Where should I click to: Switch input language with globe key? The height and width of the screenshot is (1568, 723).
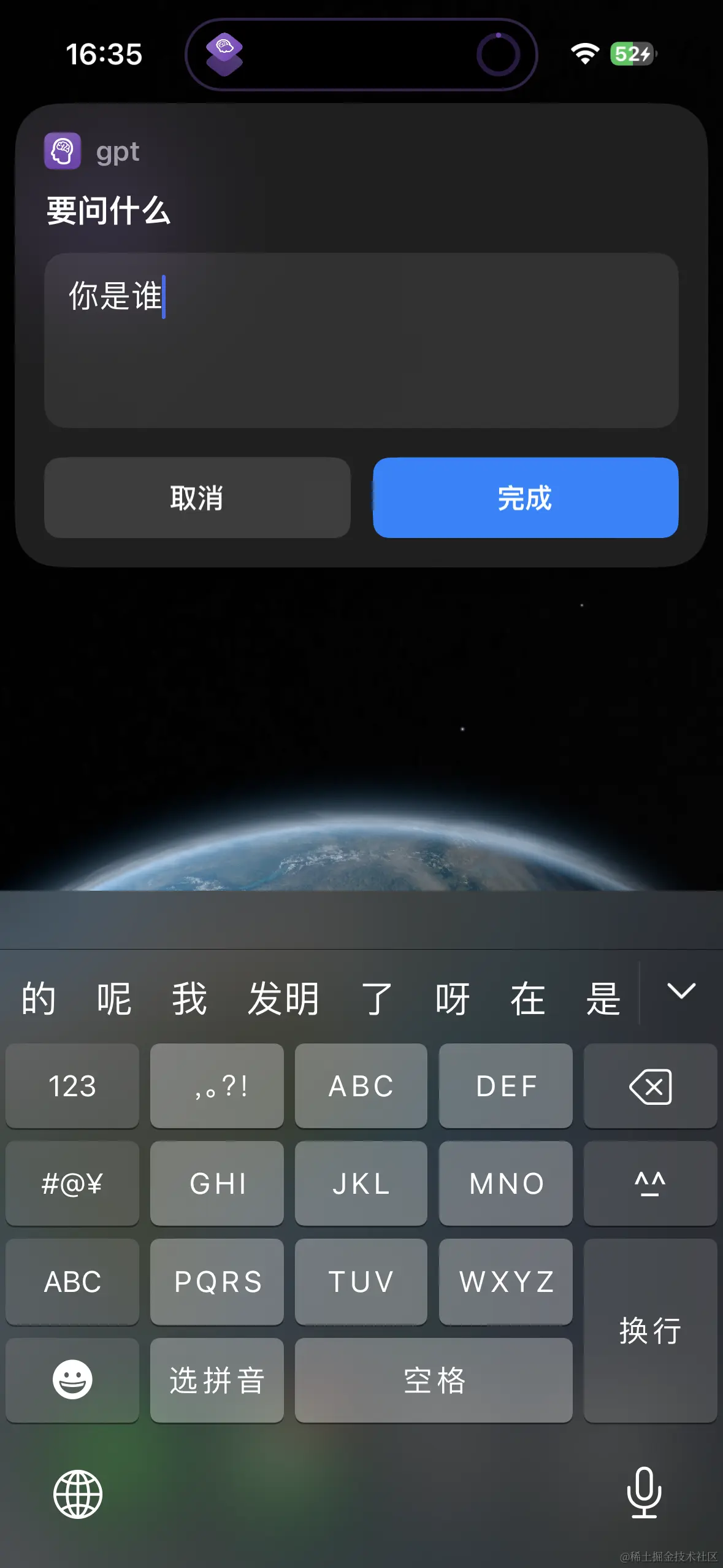[x=78, y=1494]
